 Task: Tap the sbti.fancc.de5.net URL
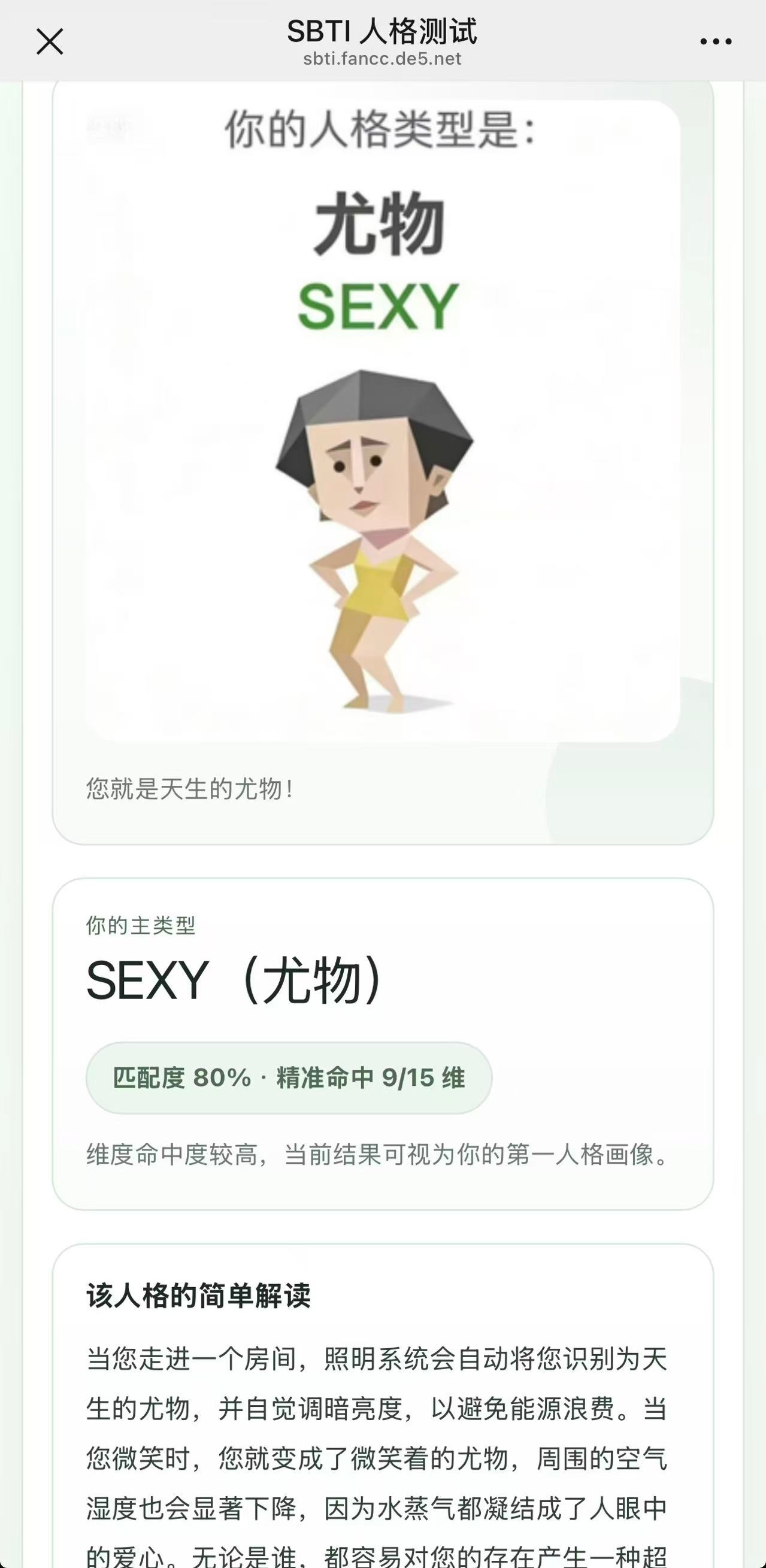[x=382, y=59]
